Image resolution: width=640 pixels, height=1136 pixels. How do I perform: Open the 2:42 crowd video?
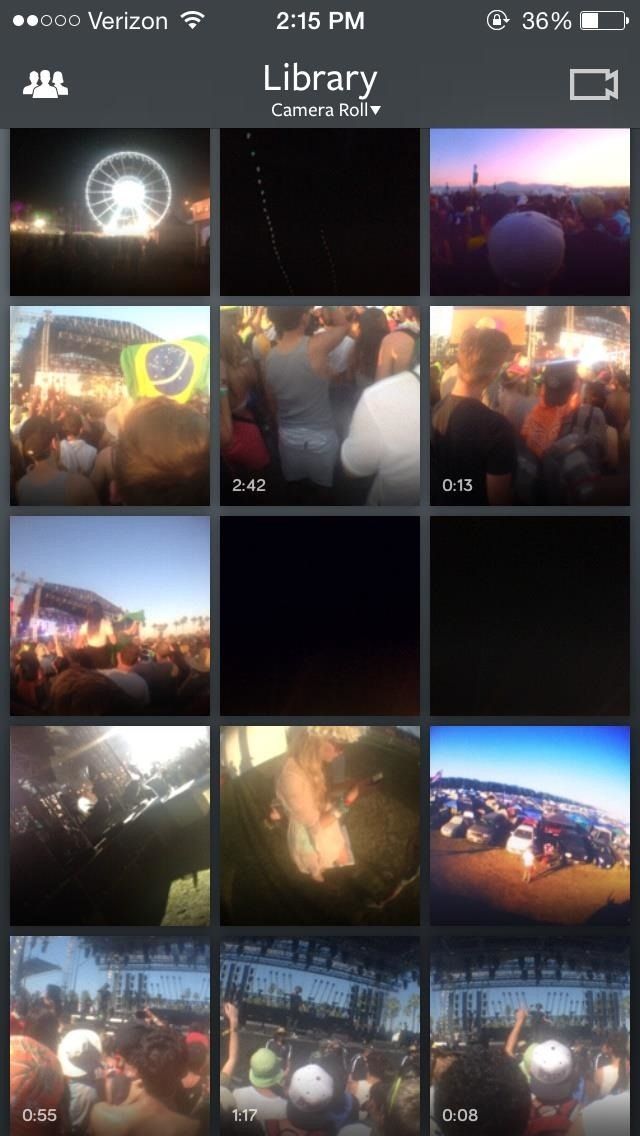click(x=320, y=406)
